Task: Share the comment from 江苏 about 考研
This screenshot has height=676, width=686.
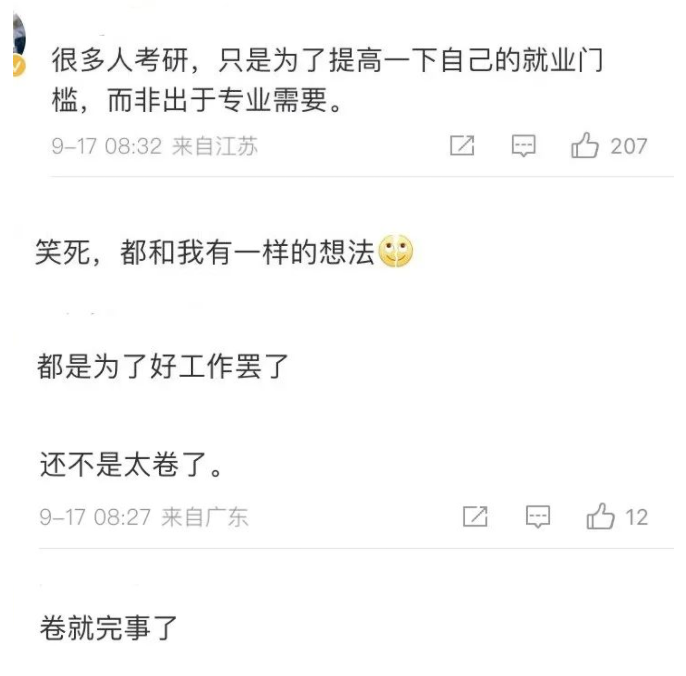Action: click(x=462, y=146)
